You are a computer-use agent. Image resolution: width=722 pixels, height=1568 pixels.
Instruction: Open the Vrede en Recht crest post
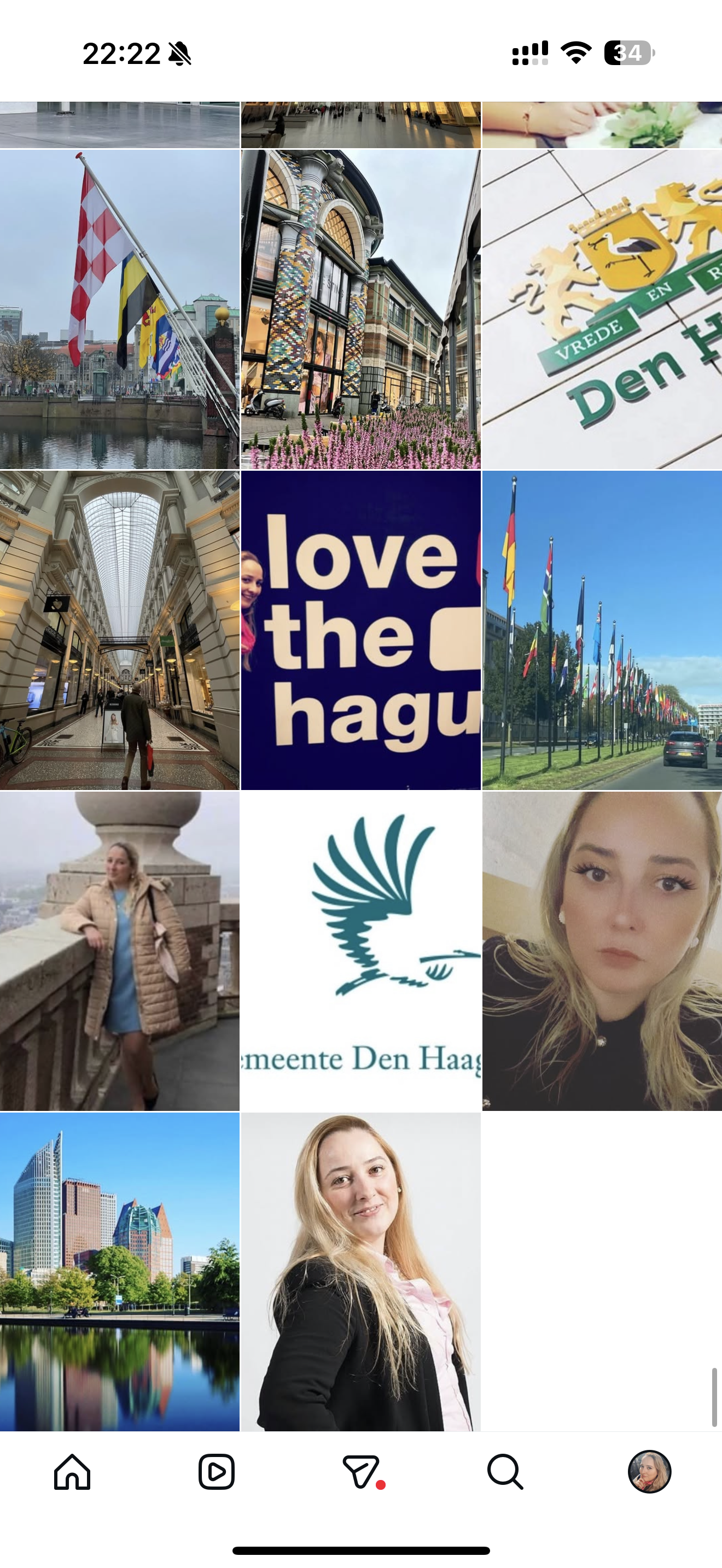602,309
